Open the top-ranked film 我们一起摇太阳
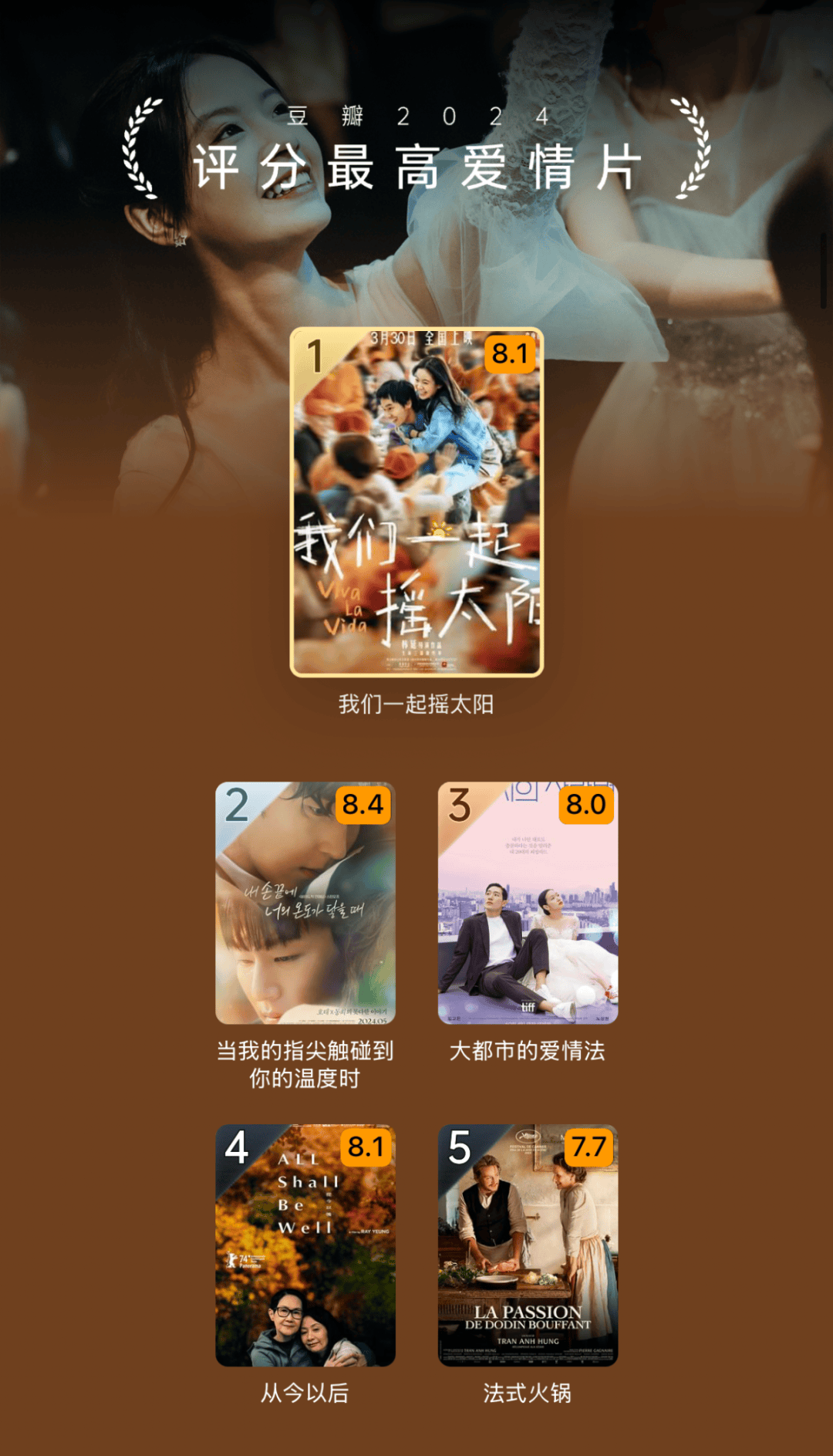Image resolution: width=833 pixels, height=1456 pixels. coord(416,502)
